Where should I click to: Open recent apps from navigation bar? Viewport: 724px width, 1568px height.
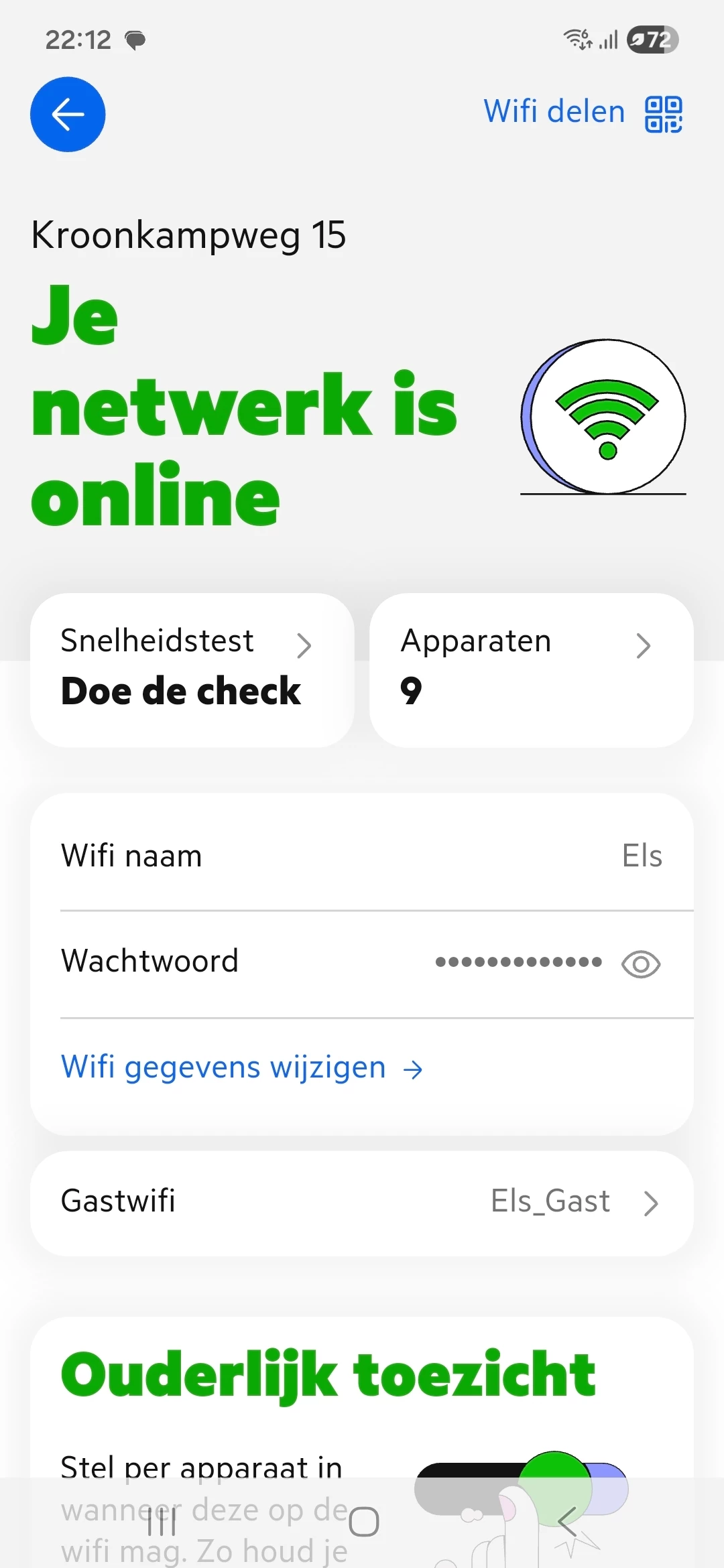162,1521
